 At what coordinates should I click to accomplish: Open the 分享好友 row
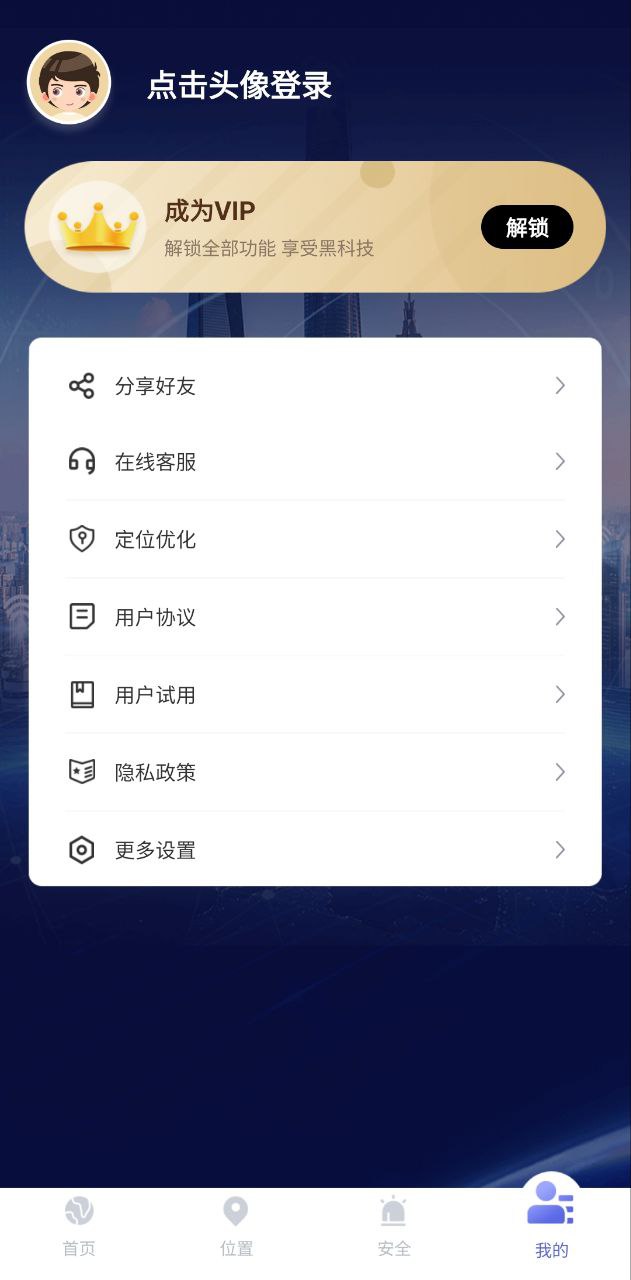[315, 386]
